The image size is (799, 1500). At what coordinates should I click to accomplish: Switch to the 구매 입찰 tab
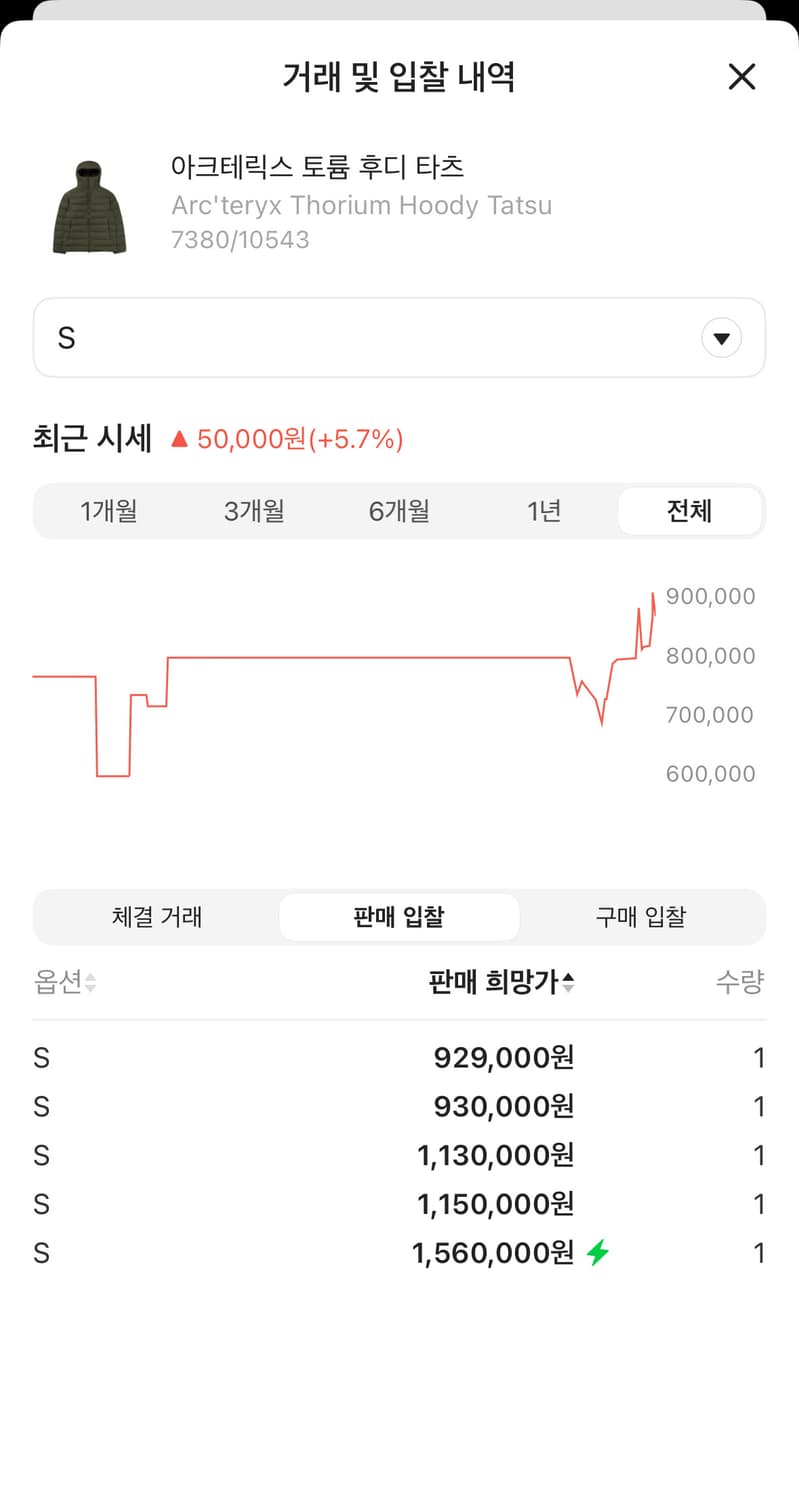(x=641, y=917)
